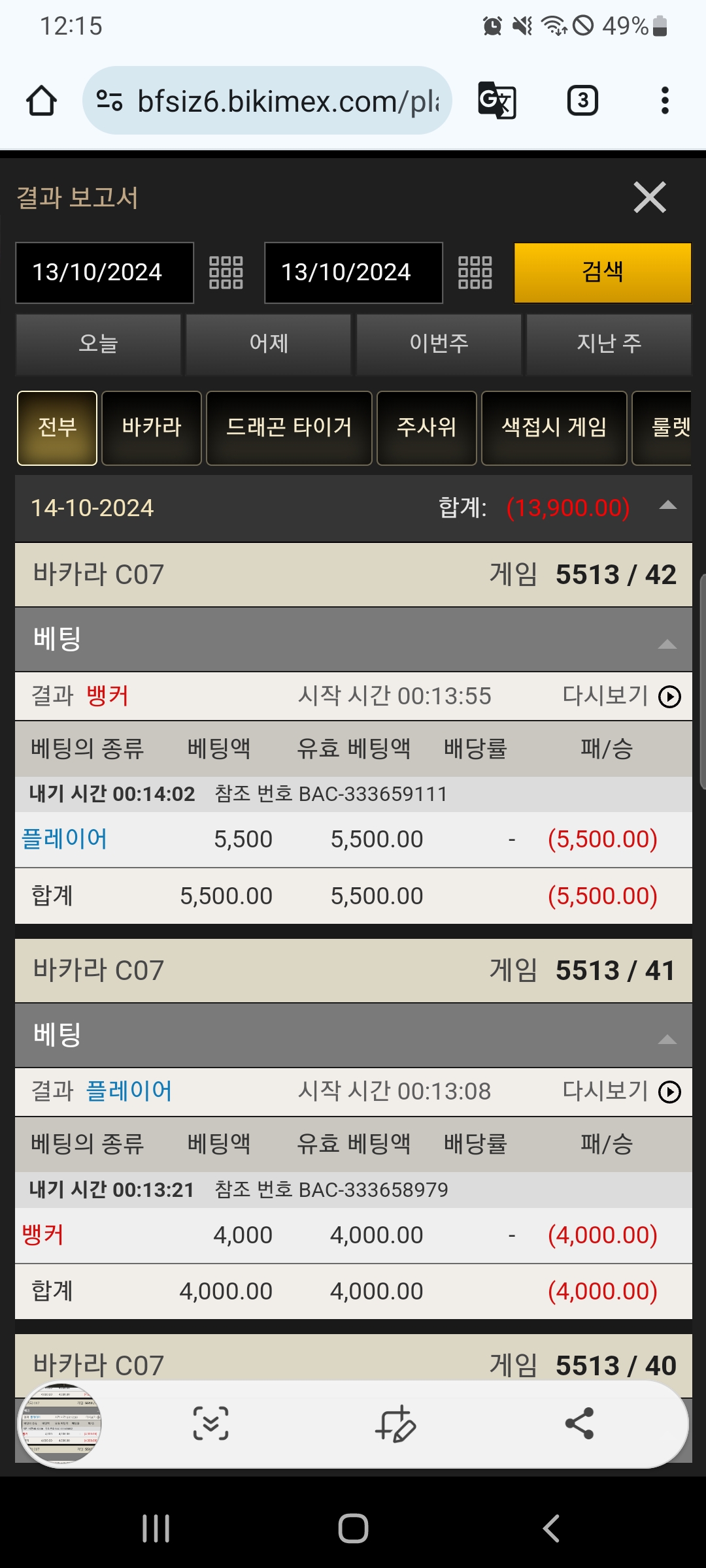Collapse the 14-10-2024 summary section
The height and width of the screenshot is (1568, 706).
(x=667, y=506)
